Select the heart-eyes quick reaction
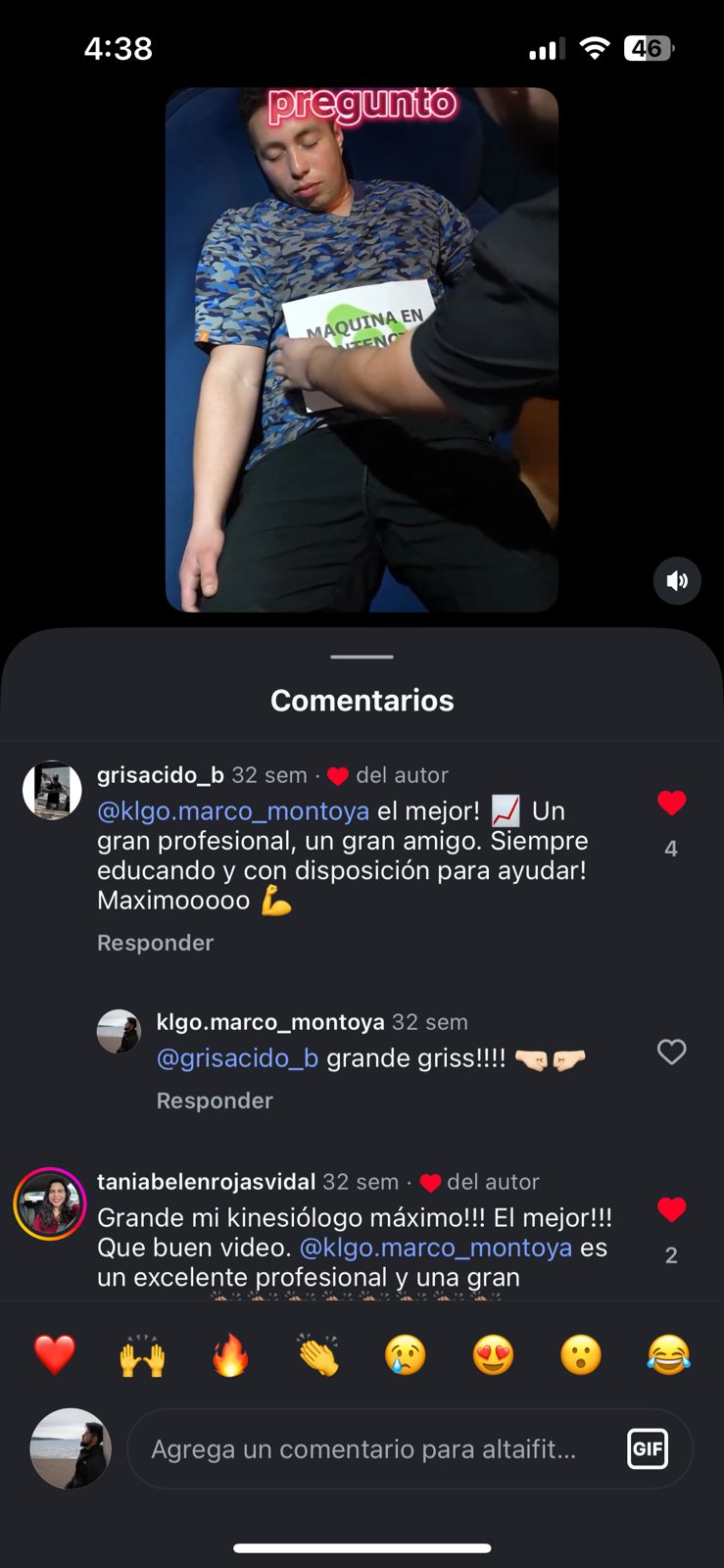Viewport: 724px width, 1568px height. coord(493,1355)
